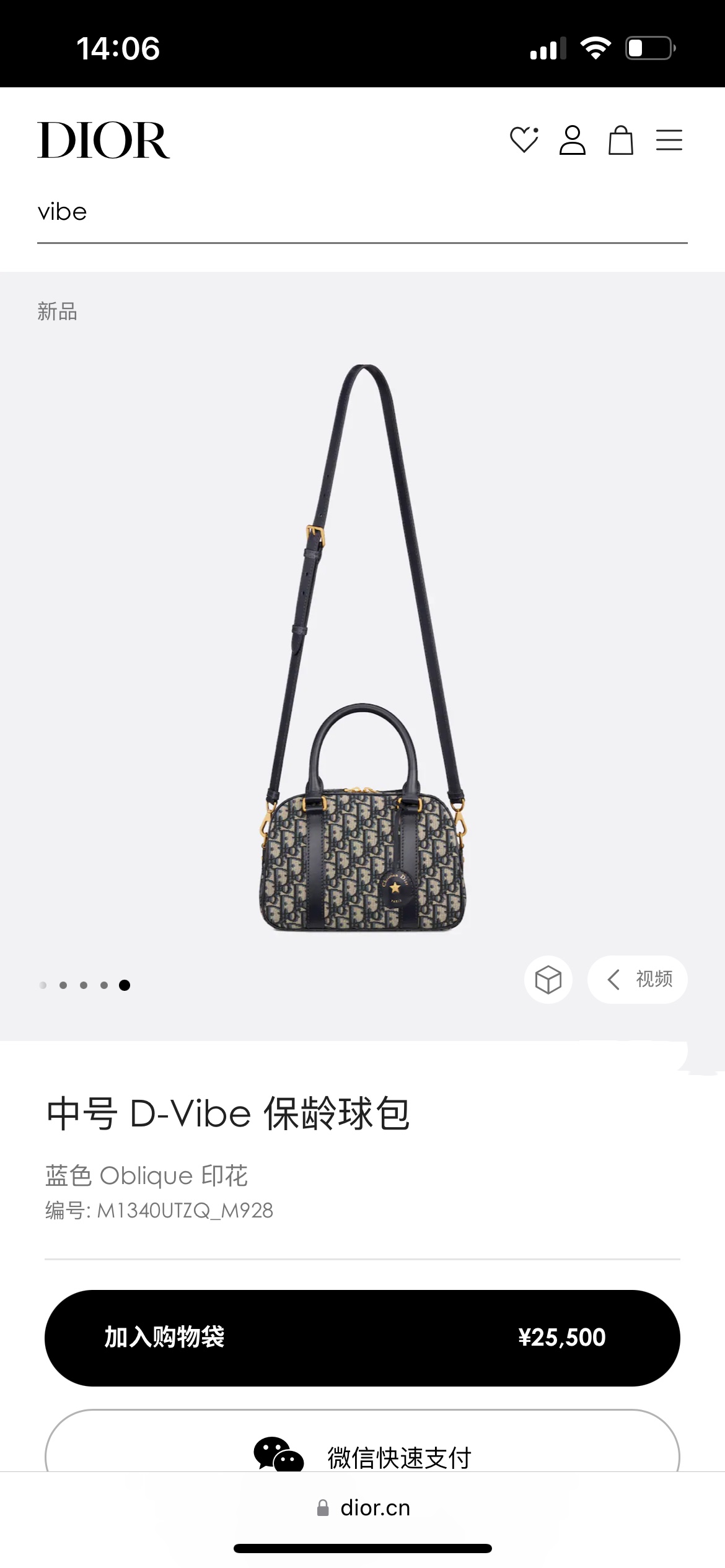
Task: Open the 3D view cube icon
Action: (548, 980)
